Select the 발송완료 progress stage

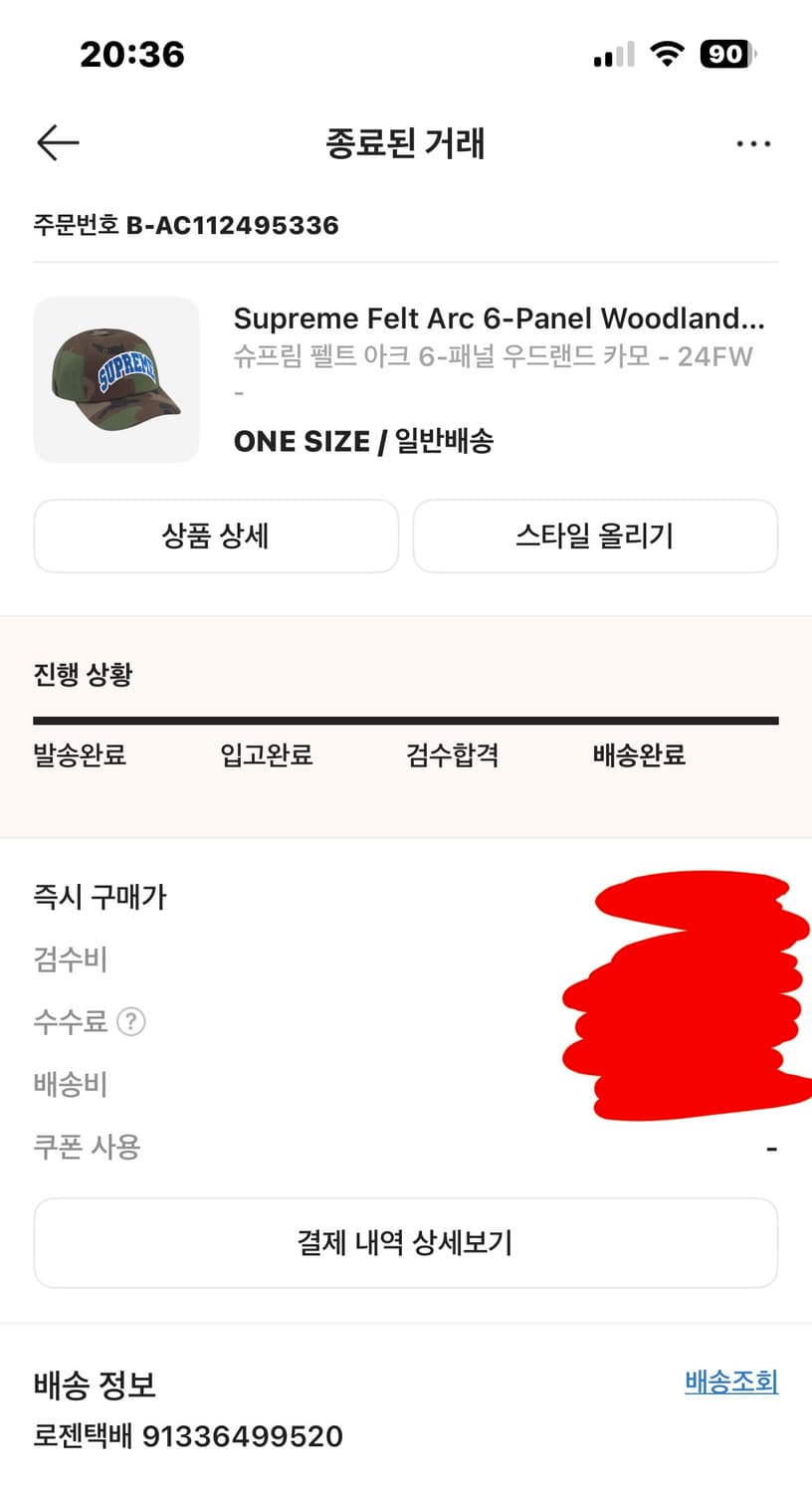point(79,755)
